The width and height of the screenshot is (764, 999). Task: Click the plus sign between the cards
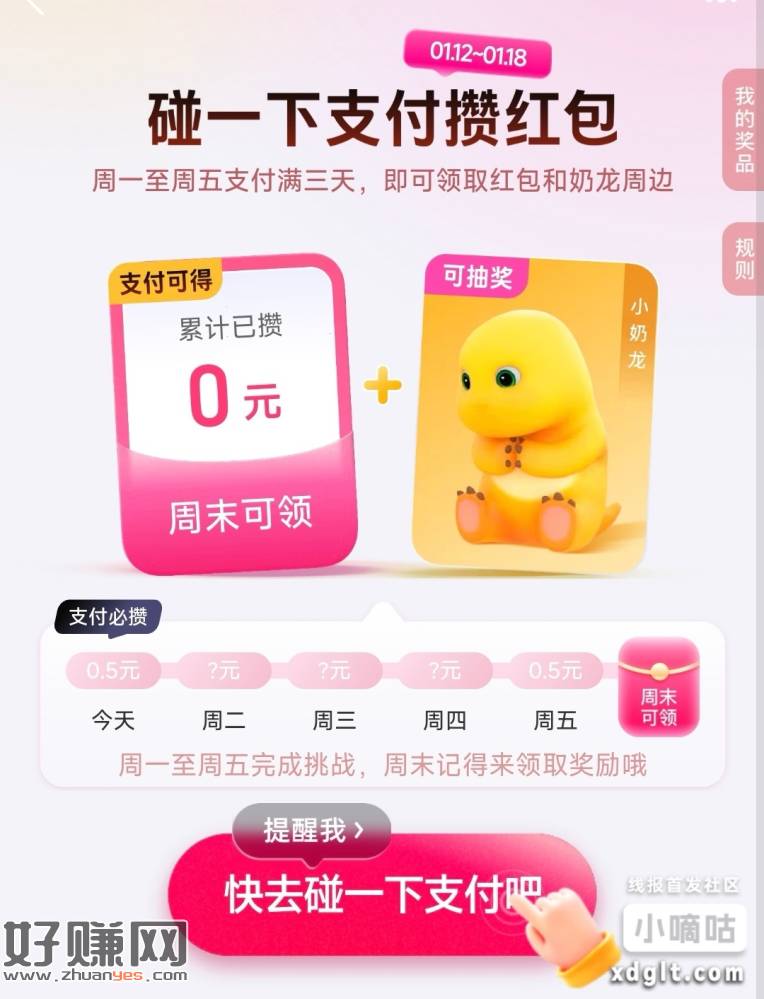(382, 383)
